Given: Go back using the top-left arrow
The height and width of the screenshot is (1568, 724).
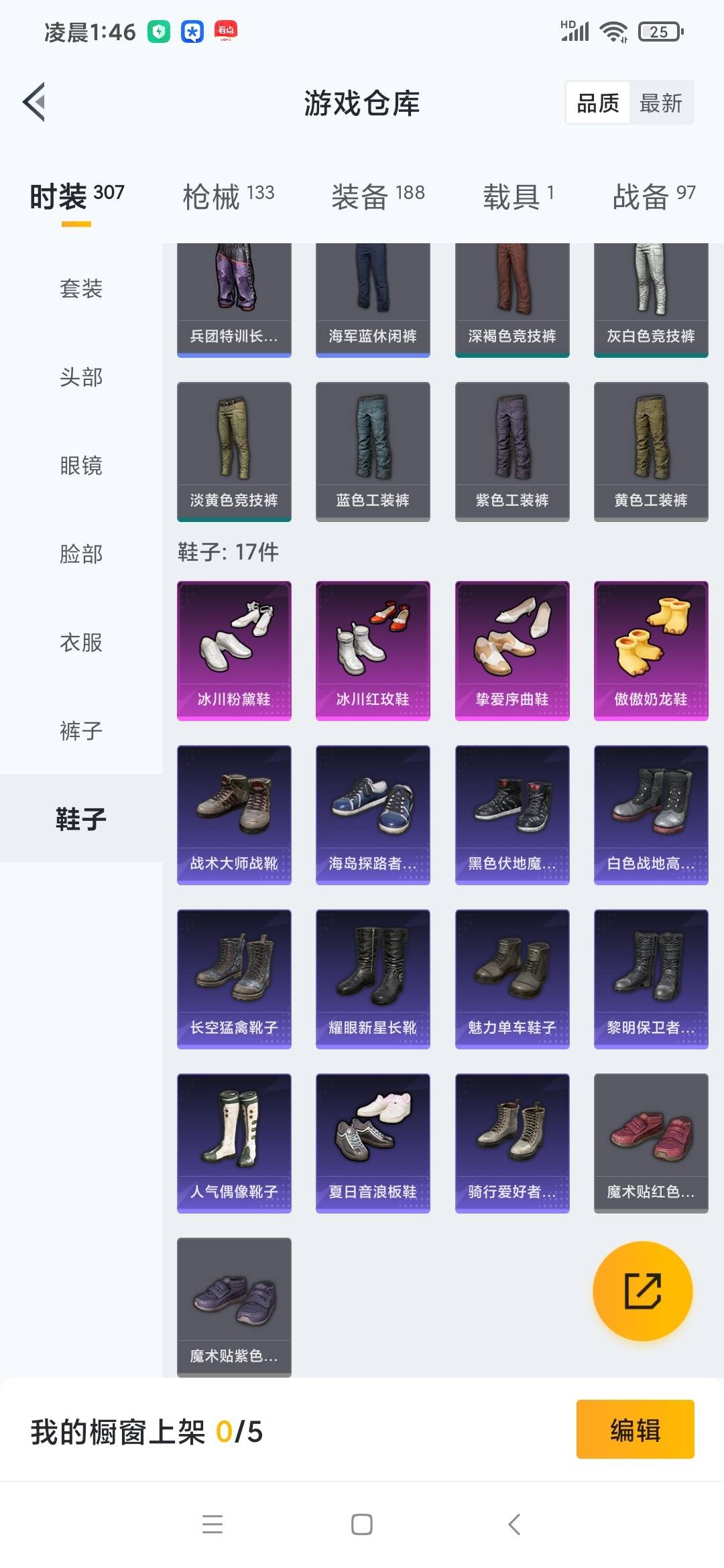Looking at the screenshot, I should pos(34,103).
